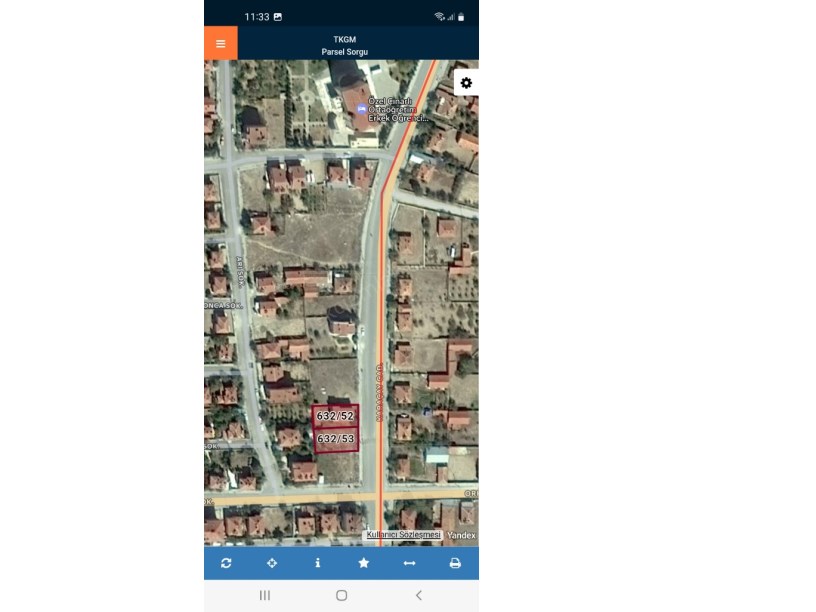This screenshot has height=612, width=816.
Task: Tap the refresh icon in bottom toolbar
Action: [x=226, y=563]
